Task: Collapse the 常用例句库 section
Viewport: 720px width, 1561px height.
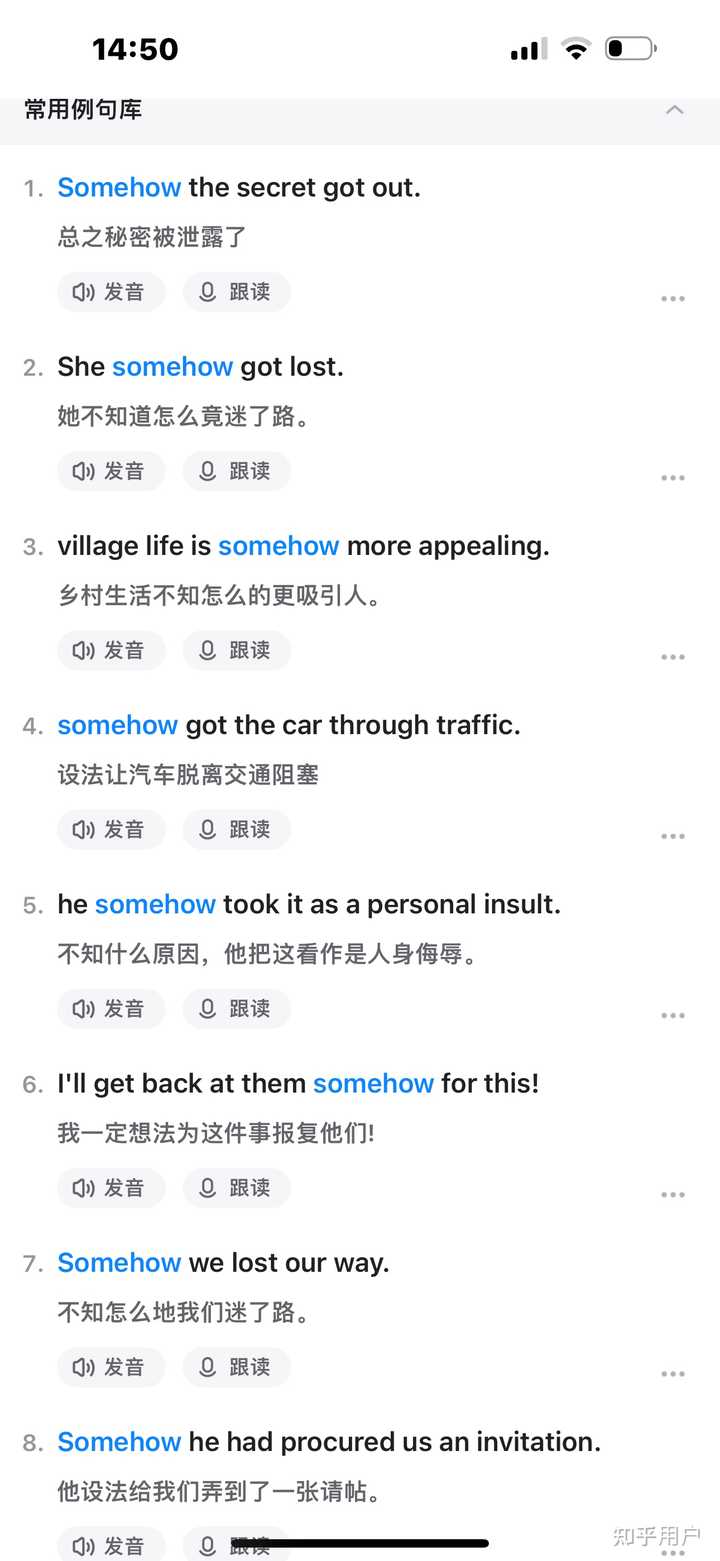Action: pos(674,110)
